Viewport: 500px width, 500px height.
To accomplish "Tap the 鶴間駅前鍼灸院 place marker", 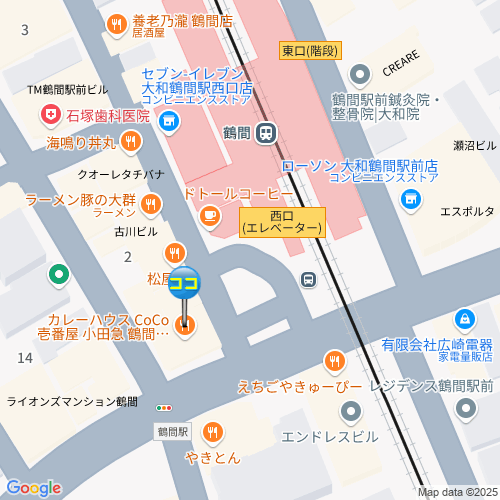I will click(360, 76).
